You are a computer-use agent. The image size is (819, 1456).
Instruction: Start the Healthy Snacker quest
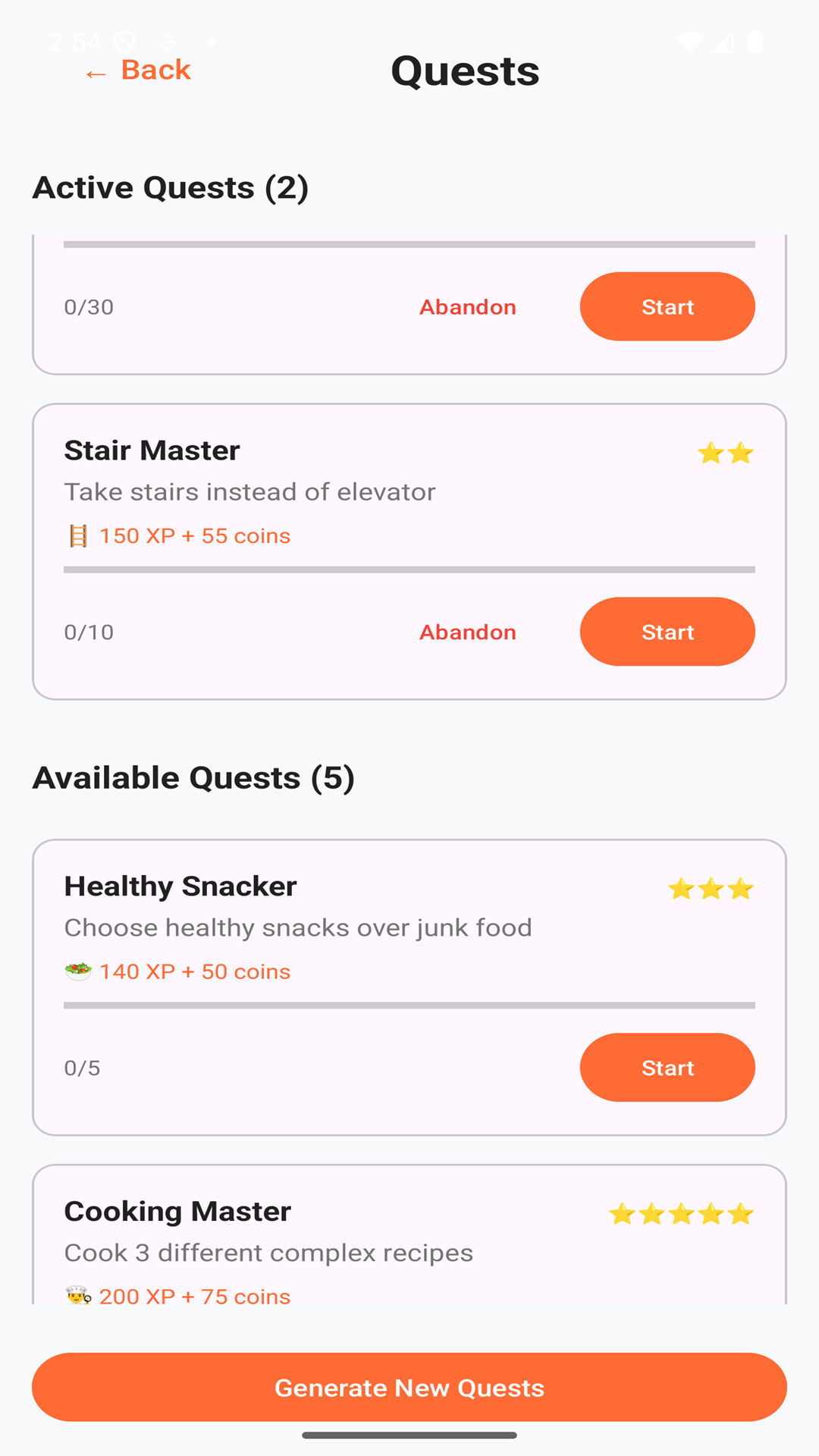tap(667, 1068)
